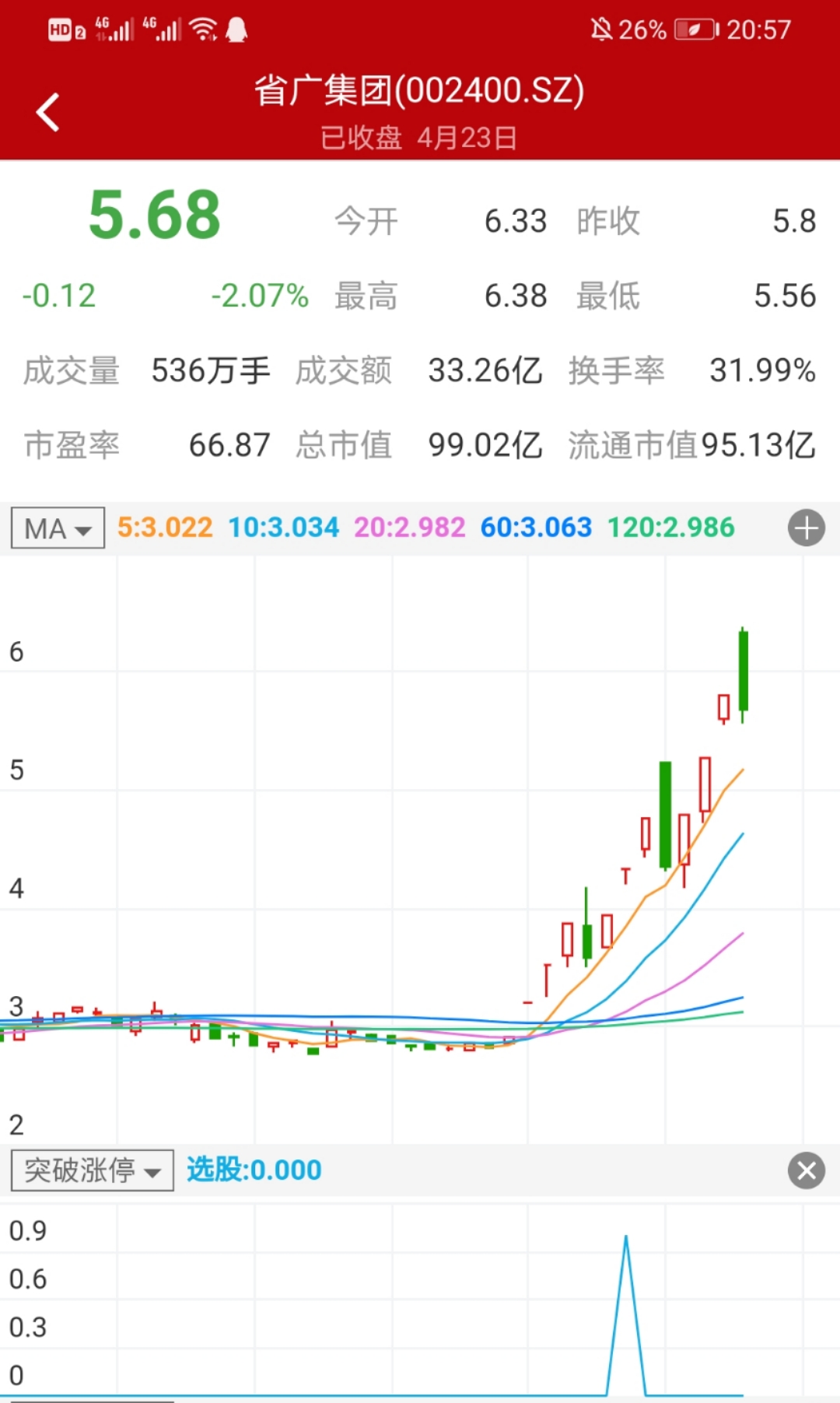Open the indicator settings plus icon

(x=806, y=528)
